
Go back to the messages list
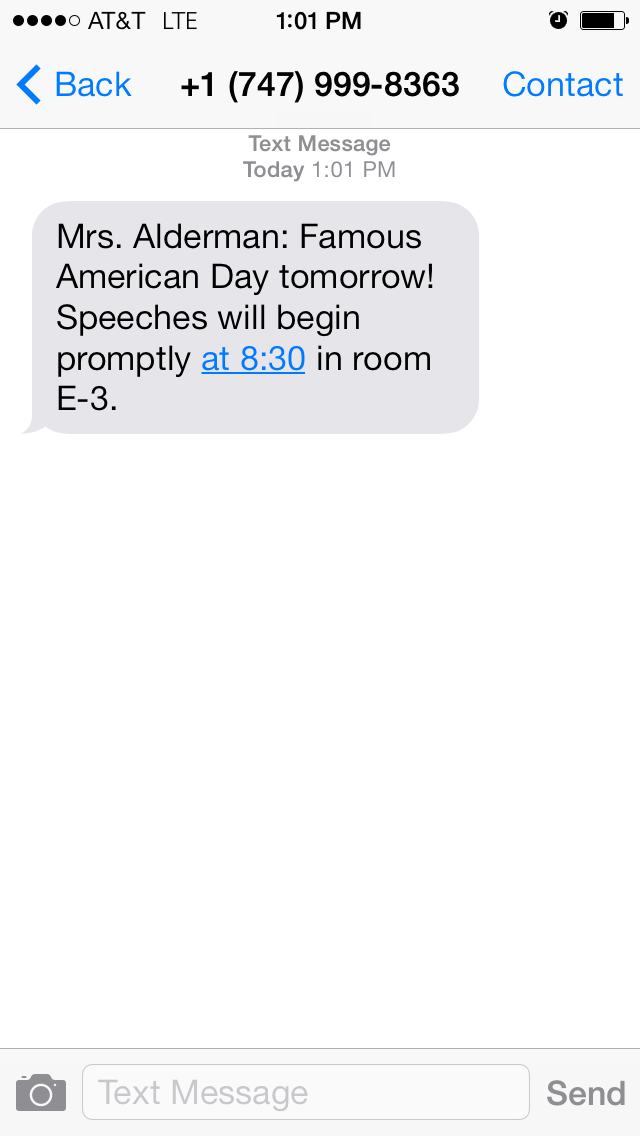[x=75, y=86]
